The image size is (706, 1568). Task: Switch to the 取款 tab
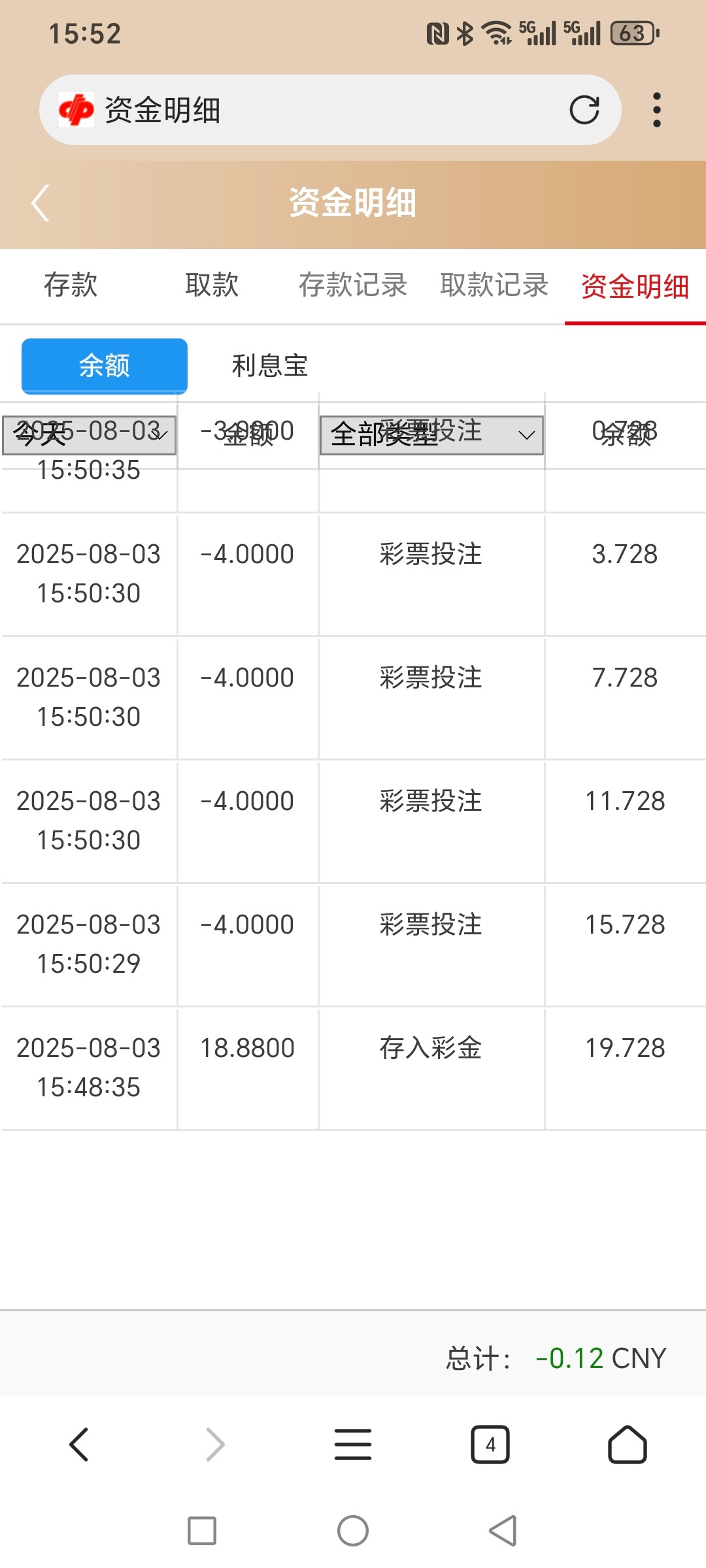pos(212,286)
